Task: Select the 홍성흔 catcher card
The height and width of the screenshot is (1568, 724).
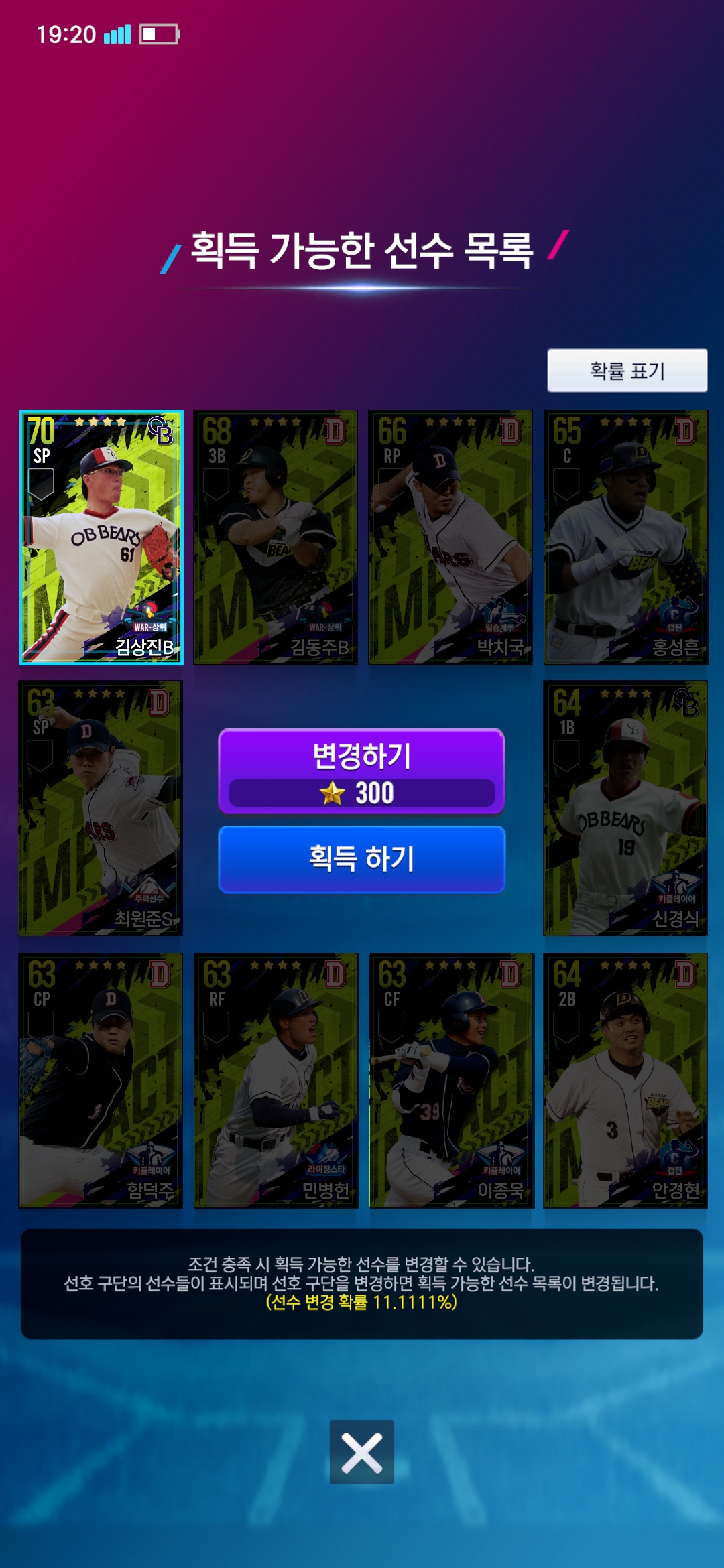Action: pyautogui.click(x=626, y=537)
